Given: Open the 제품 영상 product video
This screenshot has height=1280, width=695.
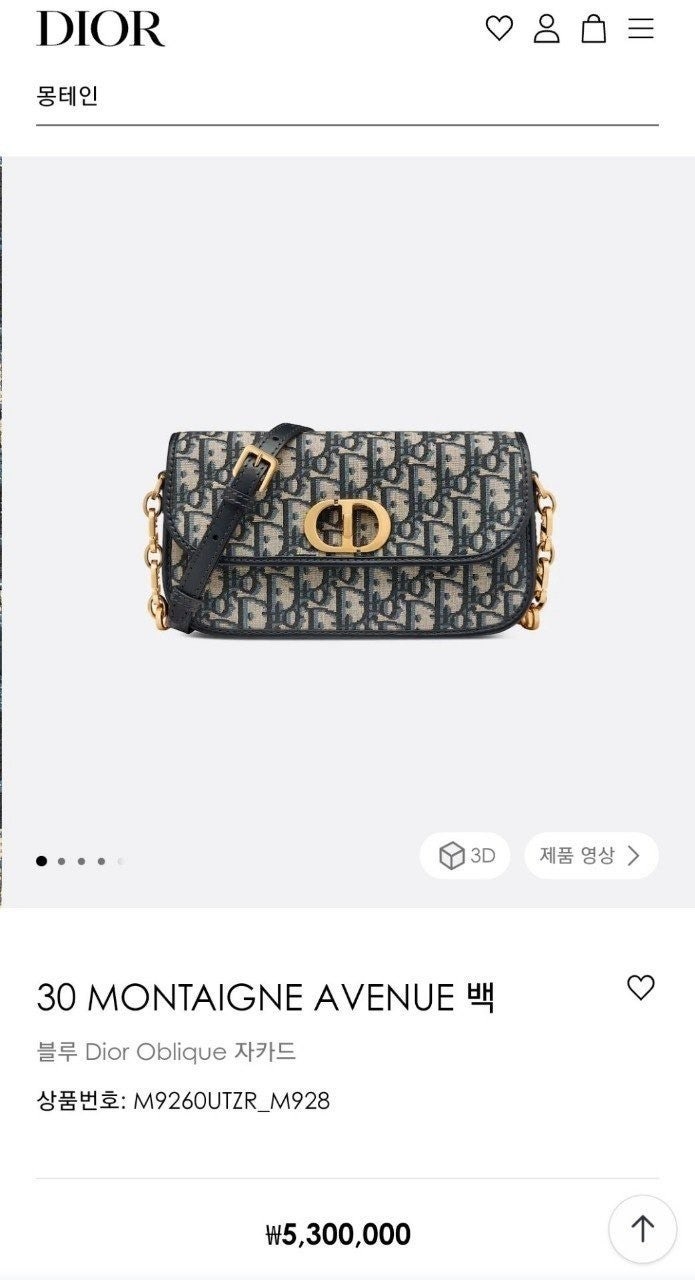Looking at the screenshot, I should click(590, 856).
